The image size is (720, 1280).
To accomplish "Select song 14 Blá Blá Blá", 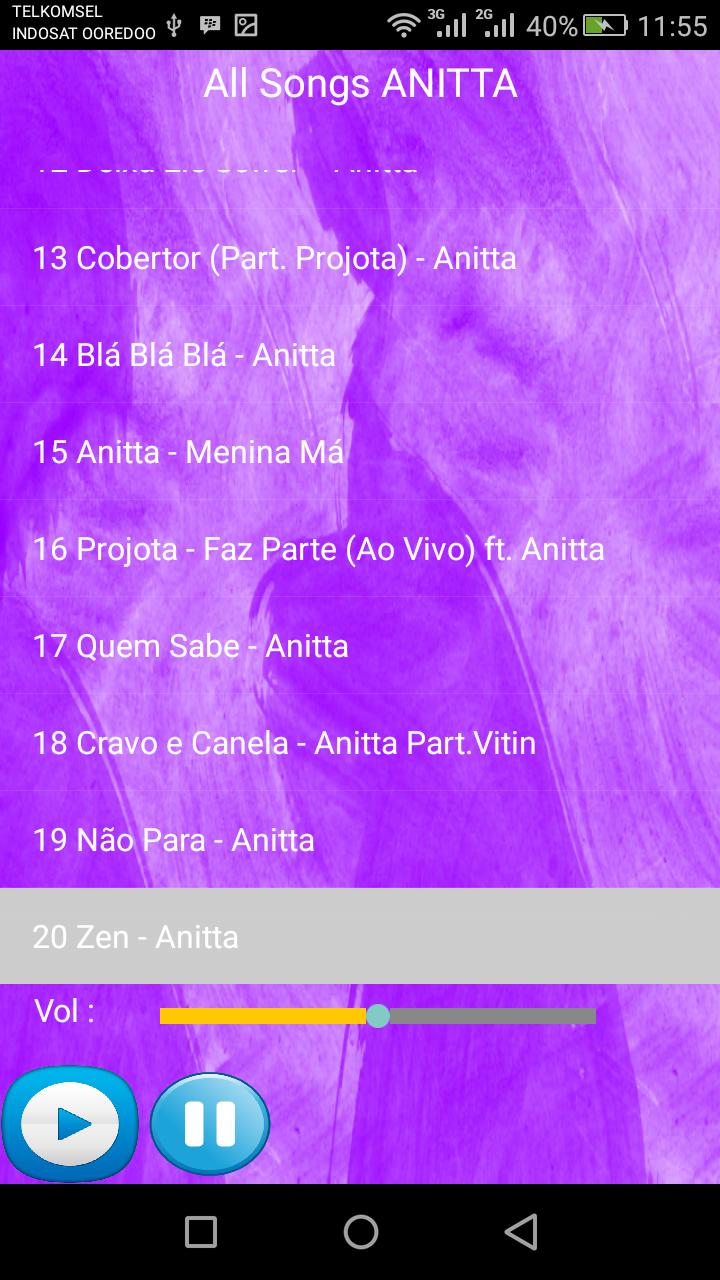I will [x=360, y=355].
